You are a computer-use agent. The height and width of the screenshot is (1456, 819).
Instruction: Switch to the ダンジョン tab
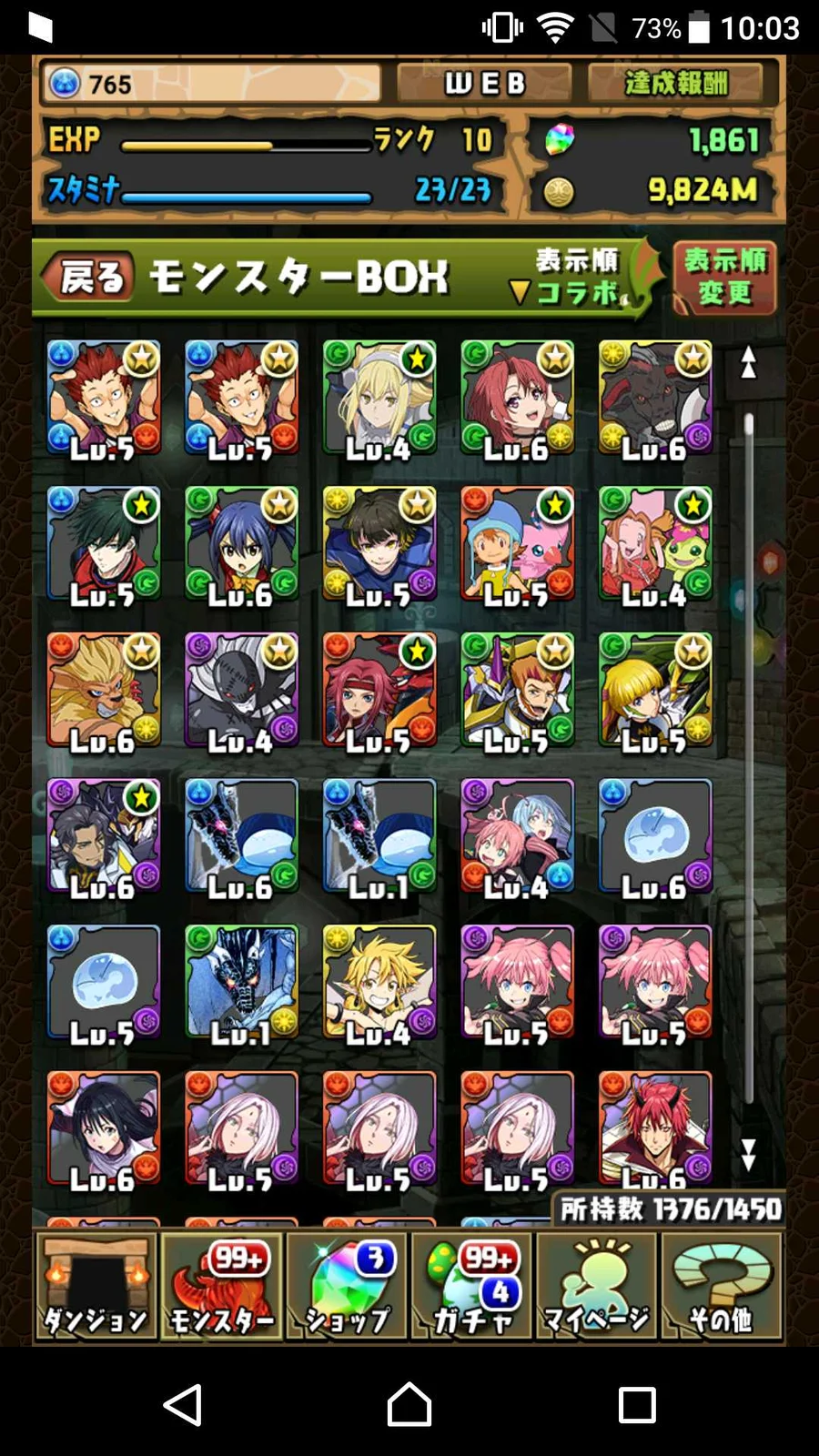(x=96, y=1287)
